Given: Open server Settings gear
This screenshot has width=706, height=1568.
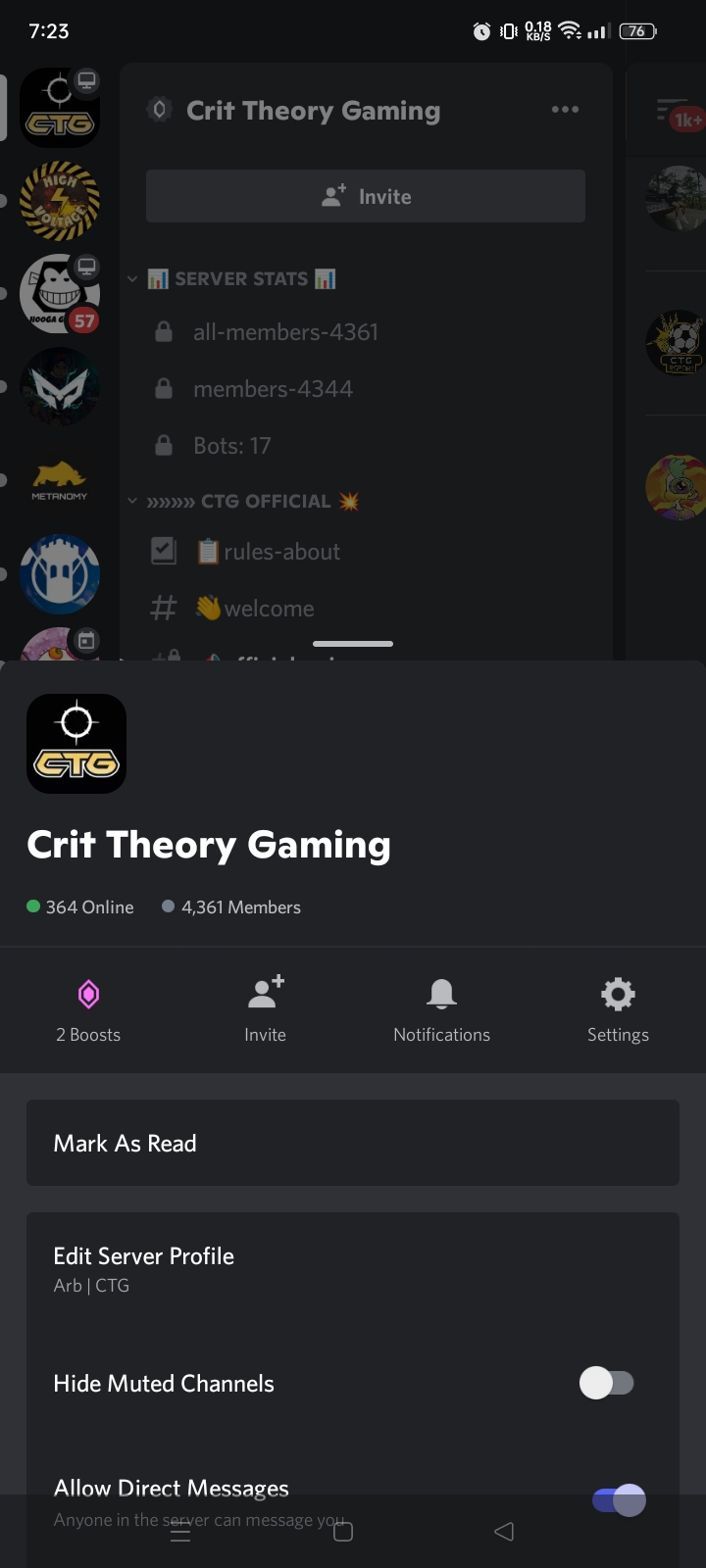Looking at the screenshot, I should [x=618, y=1010].
